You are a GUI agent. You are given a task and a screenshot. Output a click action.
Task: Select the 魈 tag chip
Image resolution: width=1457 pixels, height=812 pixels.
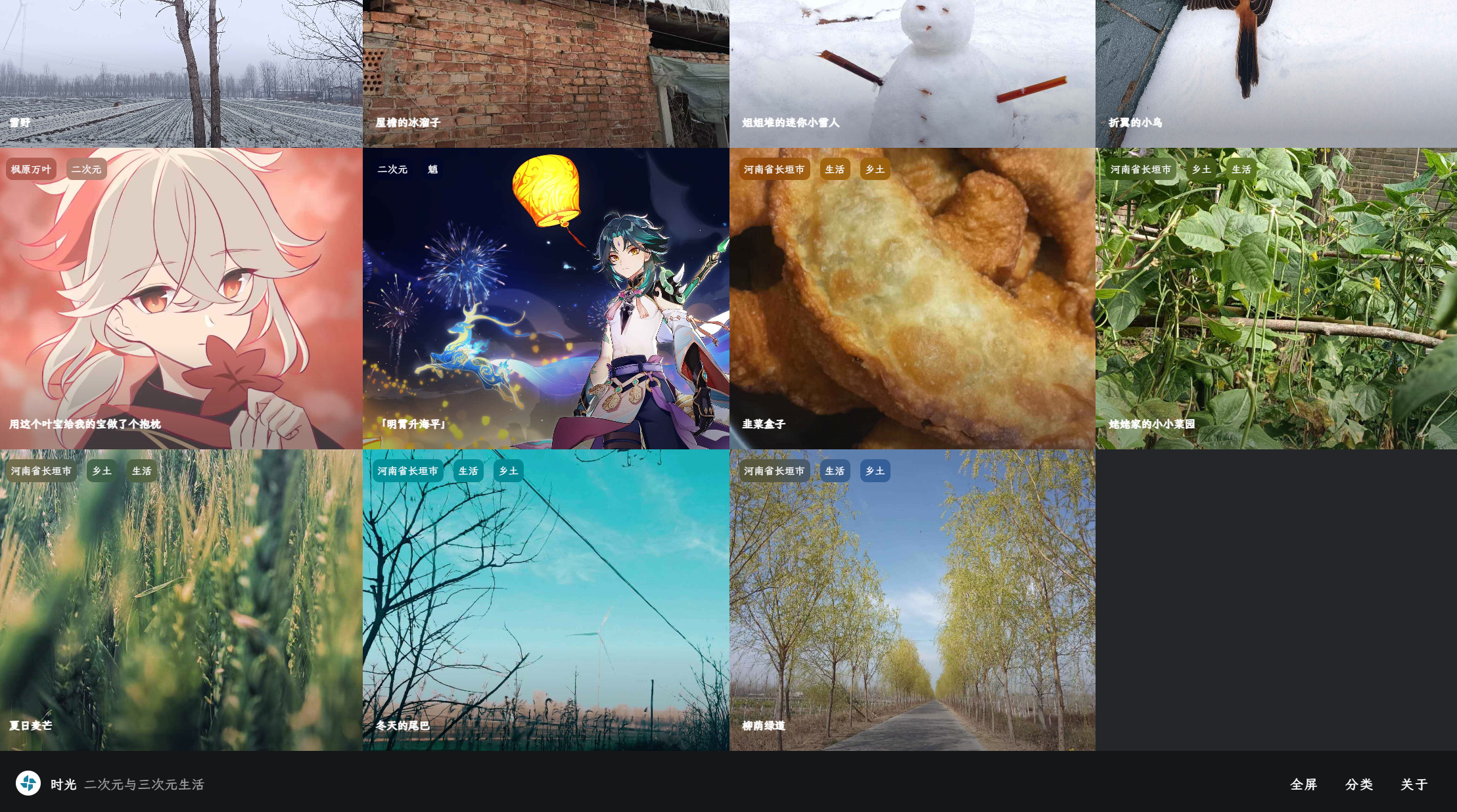point(432,169)
